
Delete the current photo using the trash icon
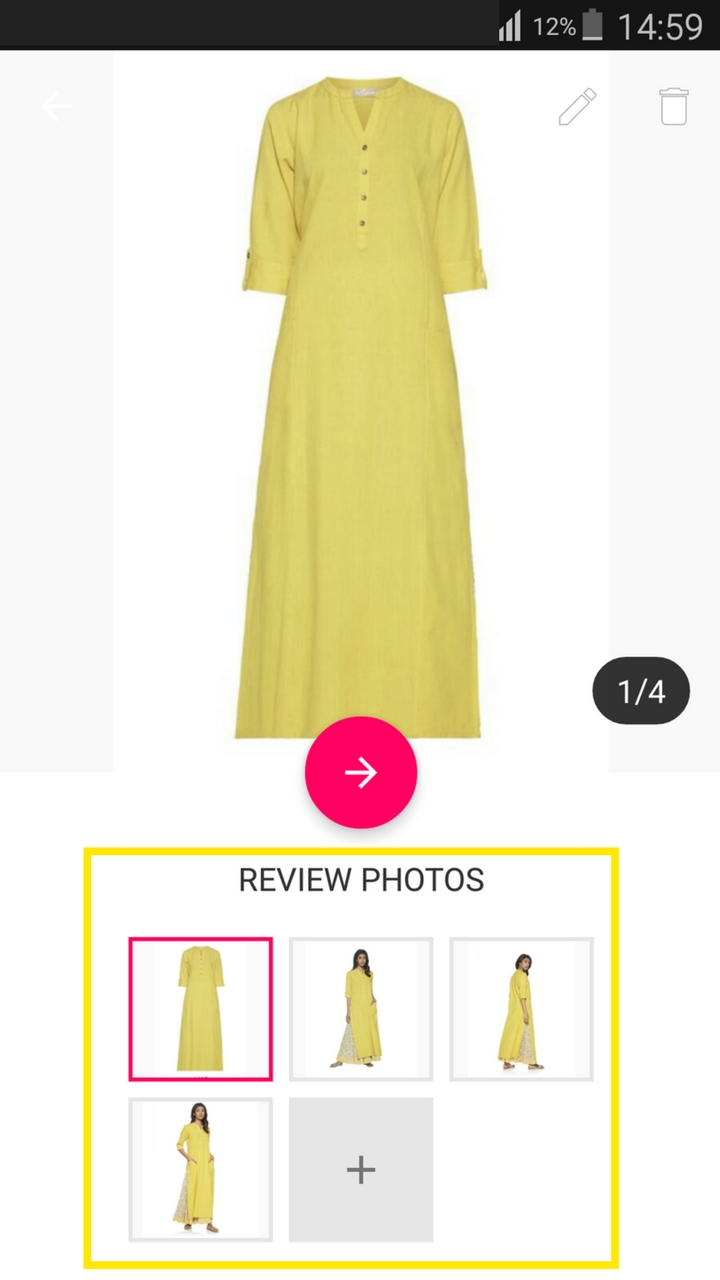(x=674, y=106)
